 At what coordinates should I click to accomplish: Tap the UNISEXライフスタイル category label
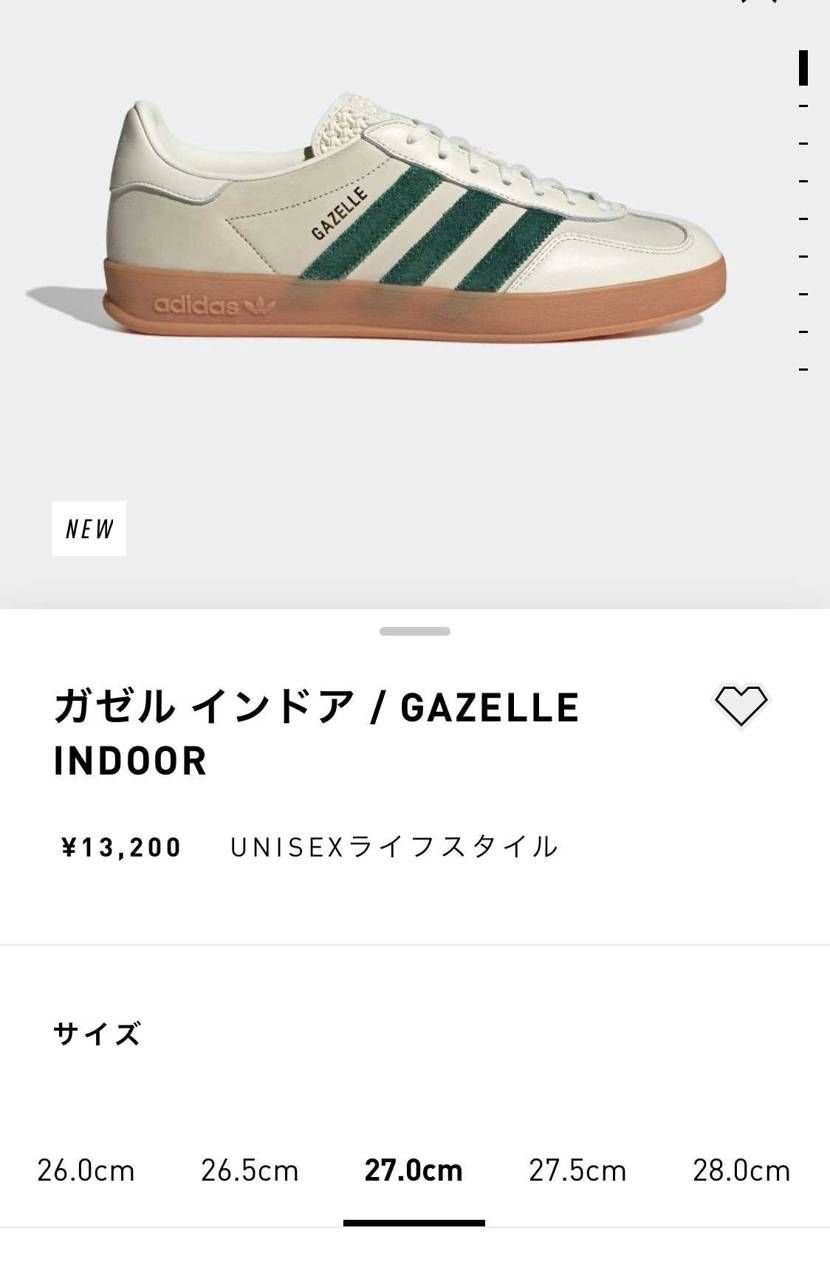pos(396,846)
